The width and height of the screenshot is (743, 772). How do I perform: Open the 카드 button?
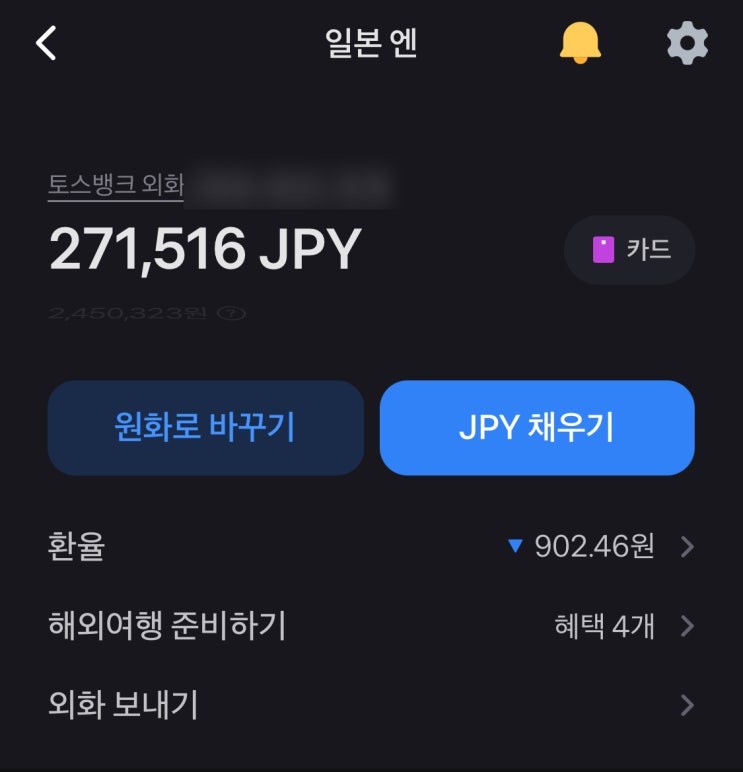629,250
